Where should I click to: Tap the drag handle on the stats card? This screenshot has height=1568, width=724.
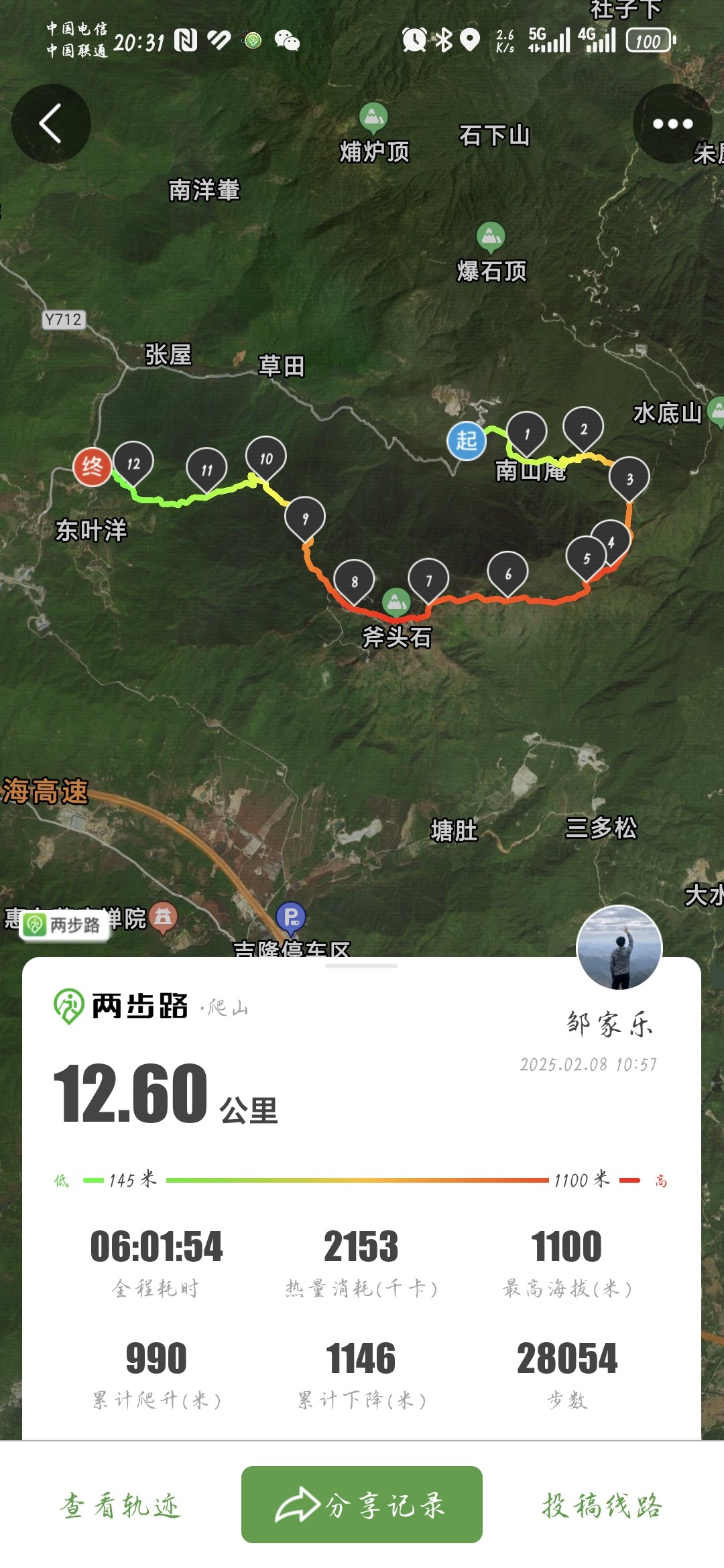coord(361,966)
